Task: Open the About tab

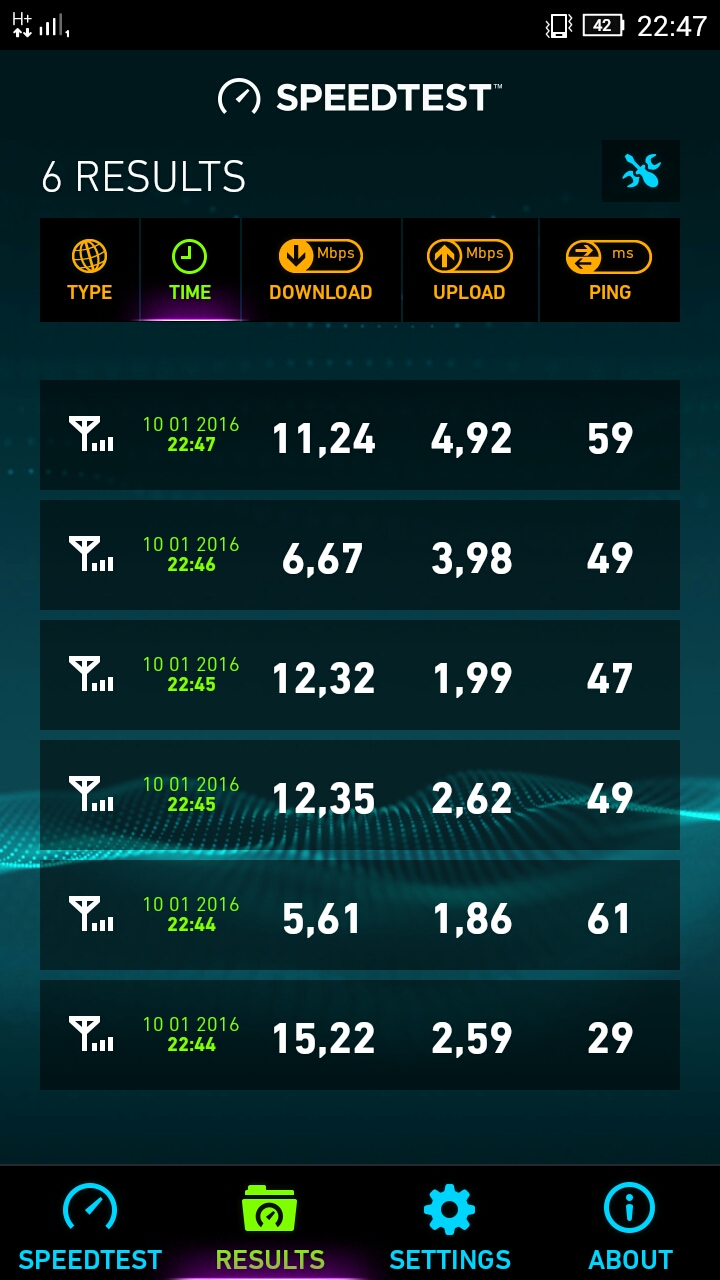Action: click(630, 1224)
